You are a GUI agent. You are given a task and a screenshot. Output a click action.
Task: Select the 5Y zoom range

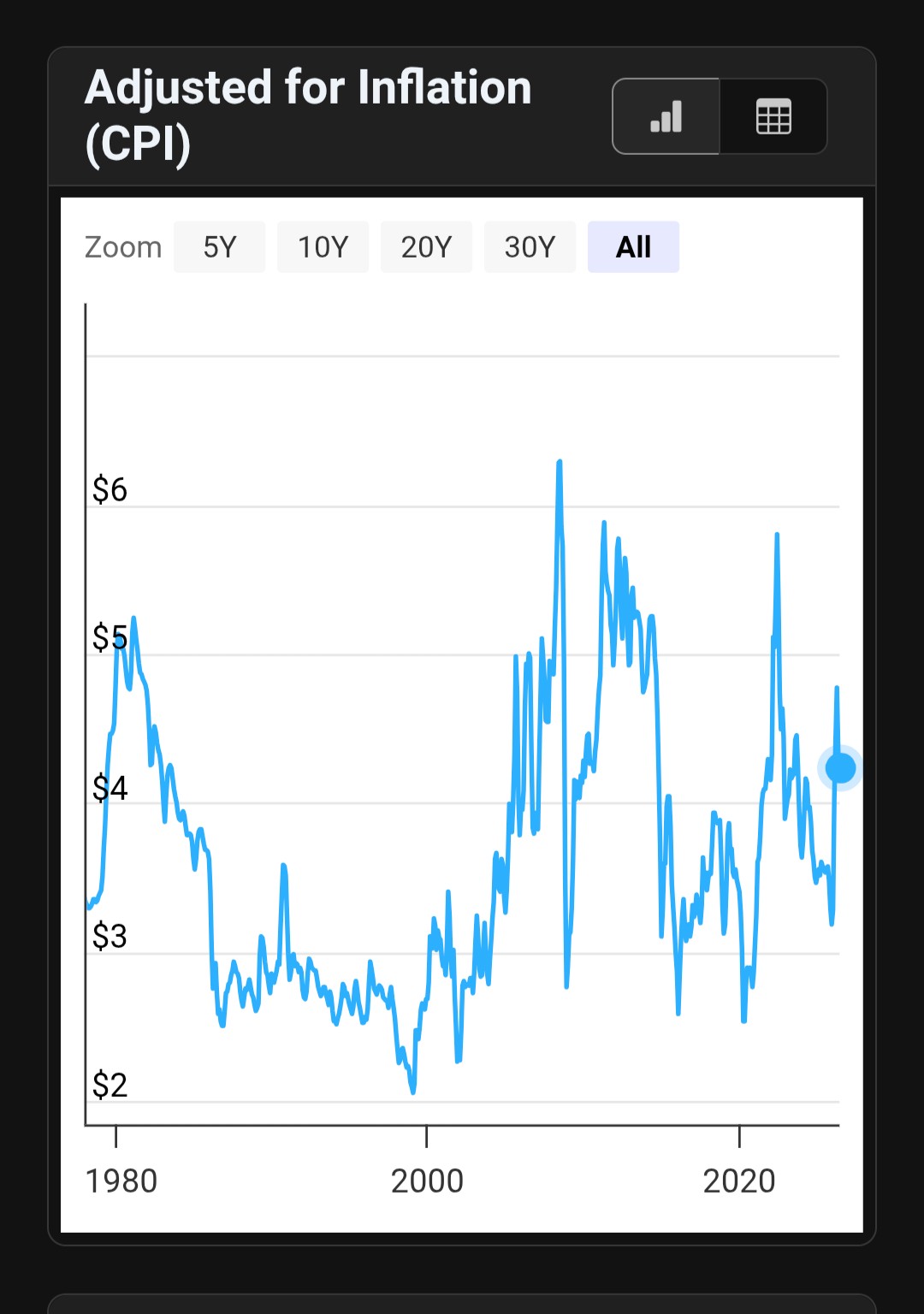[x=219, y=247]
